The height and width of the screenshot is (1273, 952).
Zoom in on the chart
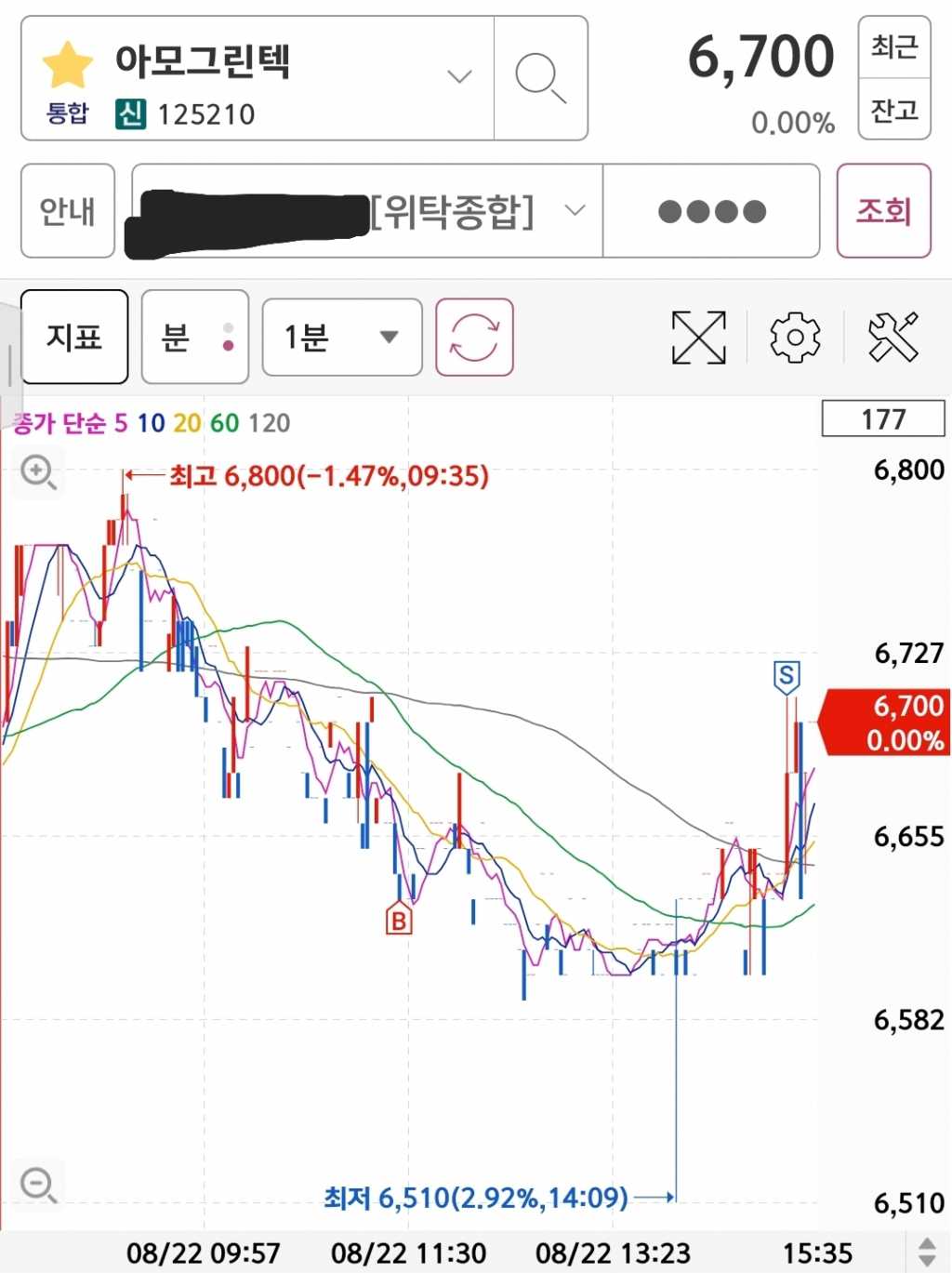pos(38,471)
